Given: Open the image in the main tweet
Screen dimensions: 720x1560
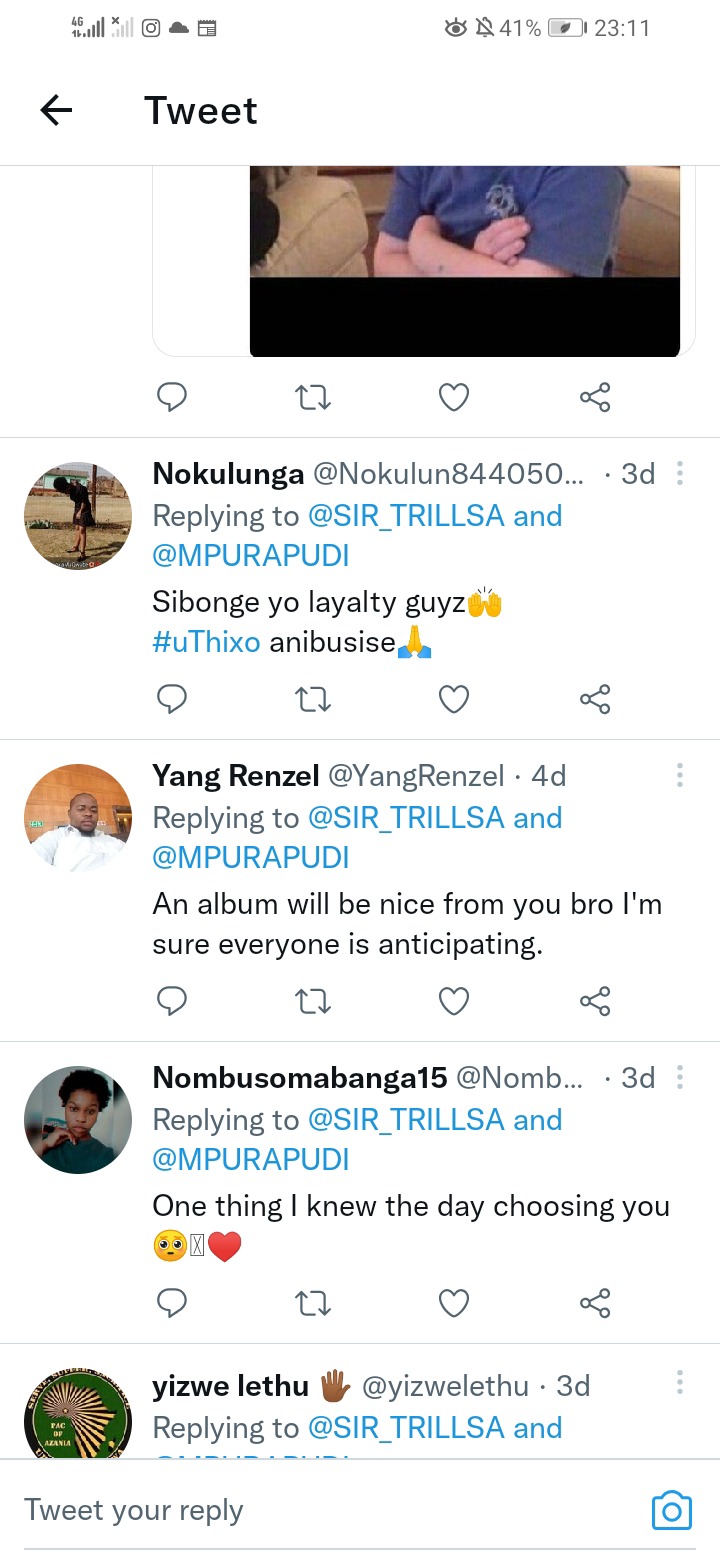Looking at the screenshot, I should [x=465, y=261].
